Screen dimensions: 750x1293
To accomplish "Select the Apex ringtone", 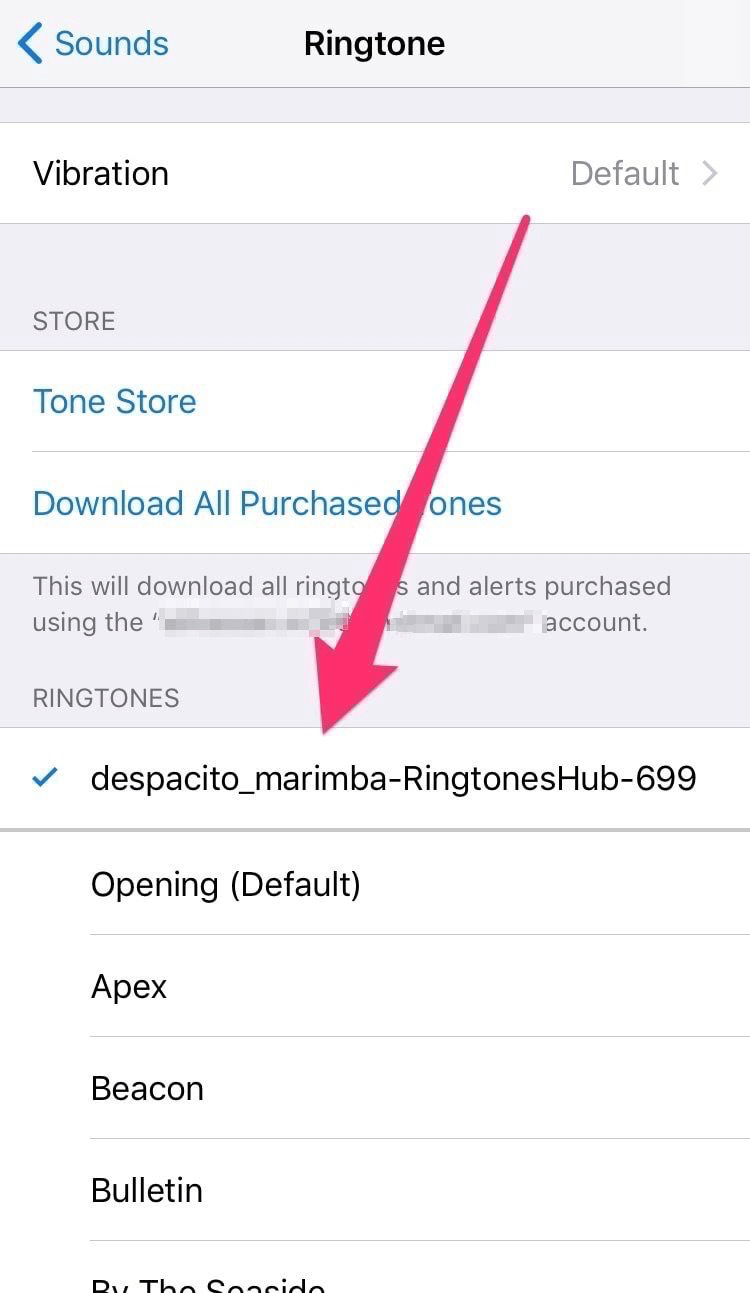I will coord(129,986).
